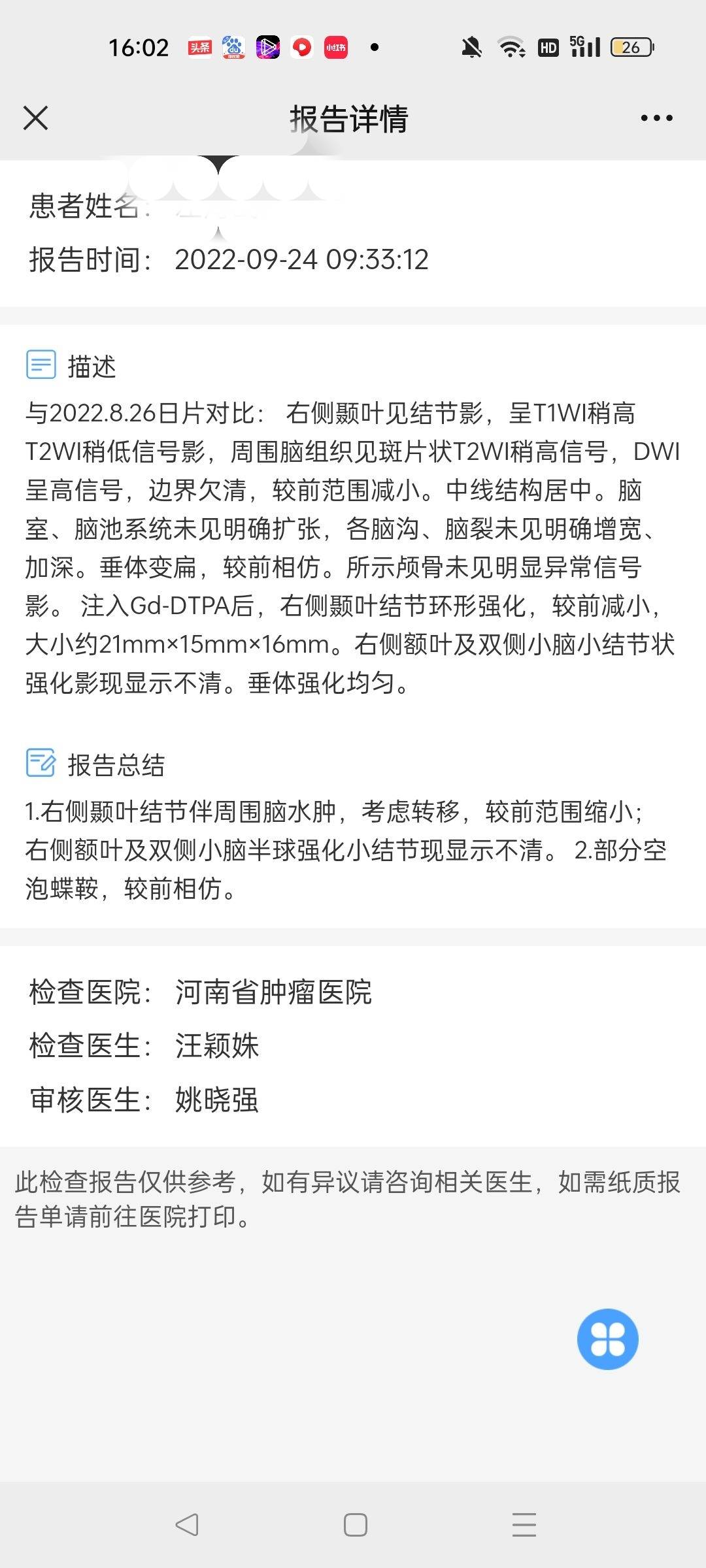Click the HD indicator icon in status bar
706x1568 pixels.
548,47
